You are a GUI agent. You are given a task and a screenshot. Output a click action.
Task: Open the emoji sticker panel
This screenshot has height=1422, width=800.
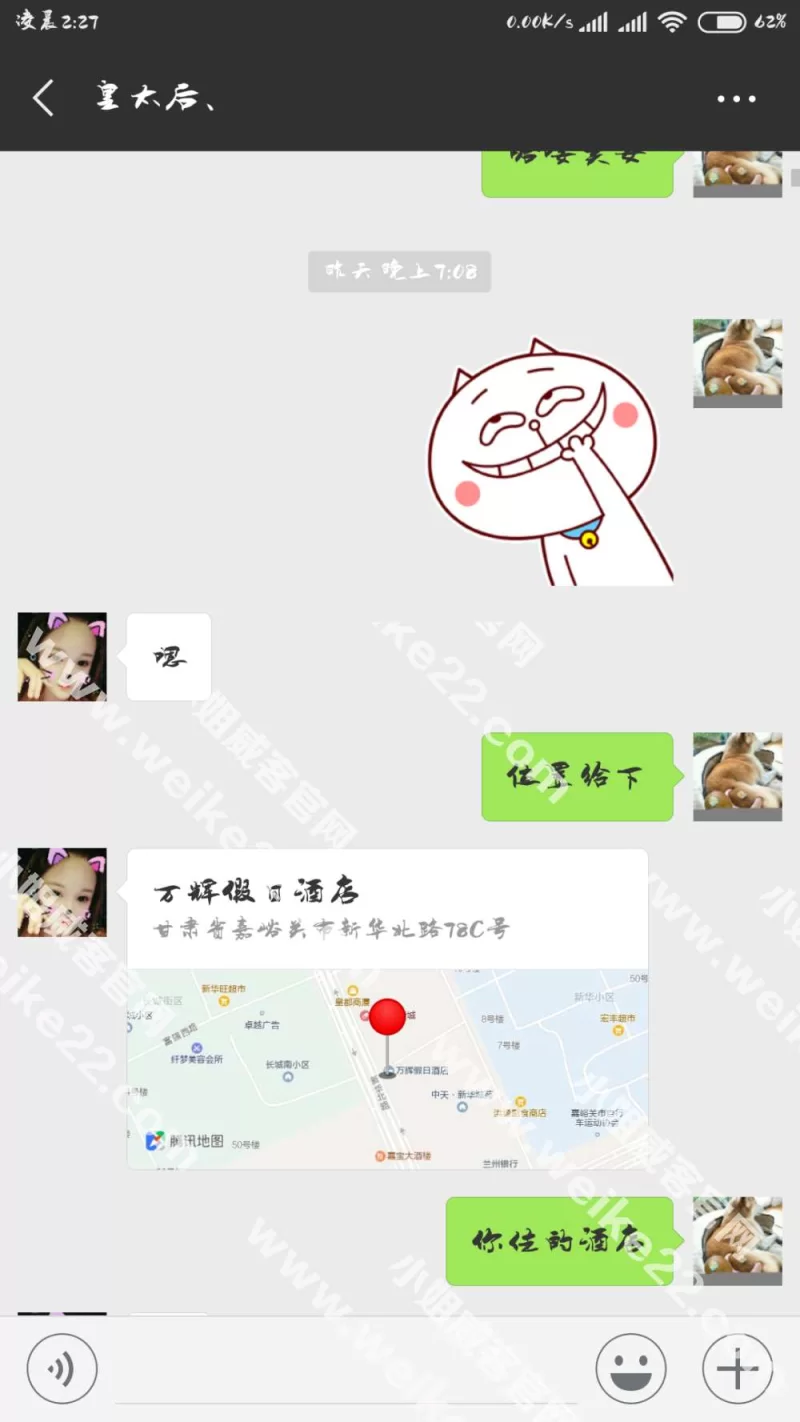click(x=631, y=1369)
